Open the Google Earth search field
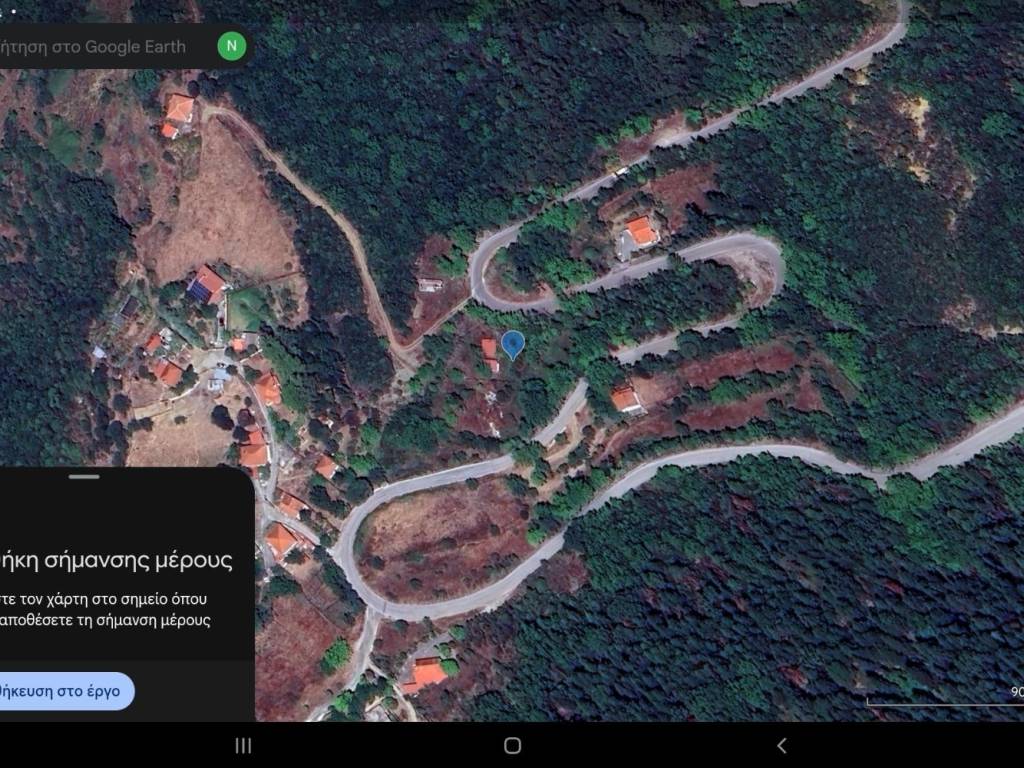This screenshot has width=1024, height=768. click(100, 46)
